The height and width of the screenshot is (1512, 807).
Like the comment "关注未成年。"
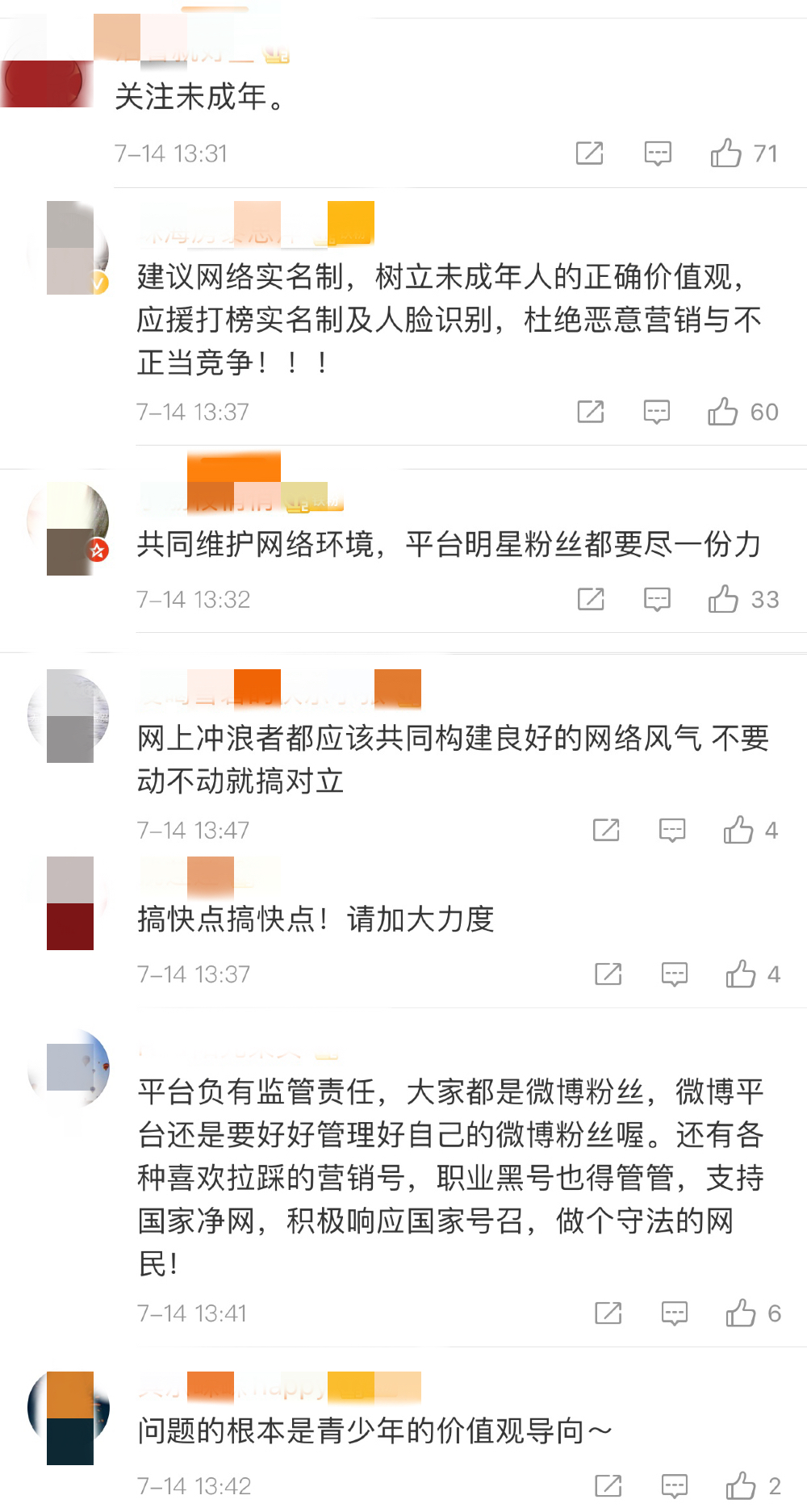coord(726,153)
